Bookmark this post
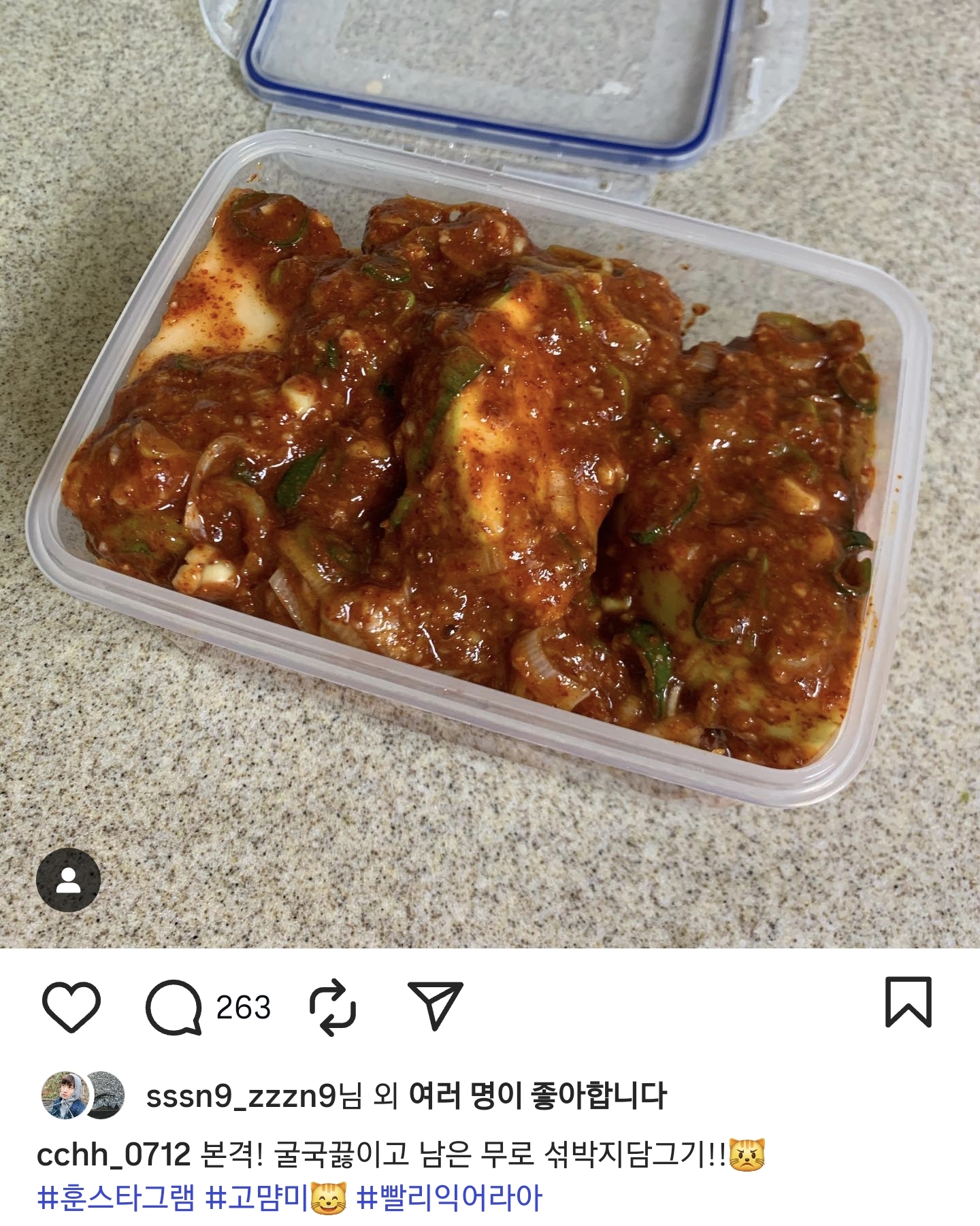Viewport: 980px width, 1226px height. (x=908, y=1002)
